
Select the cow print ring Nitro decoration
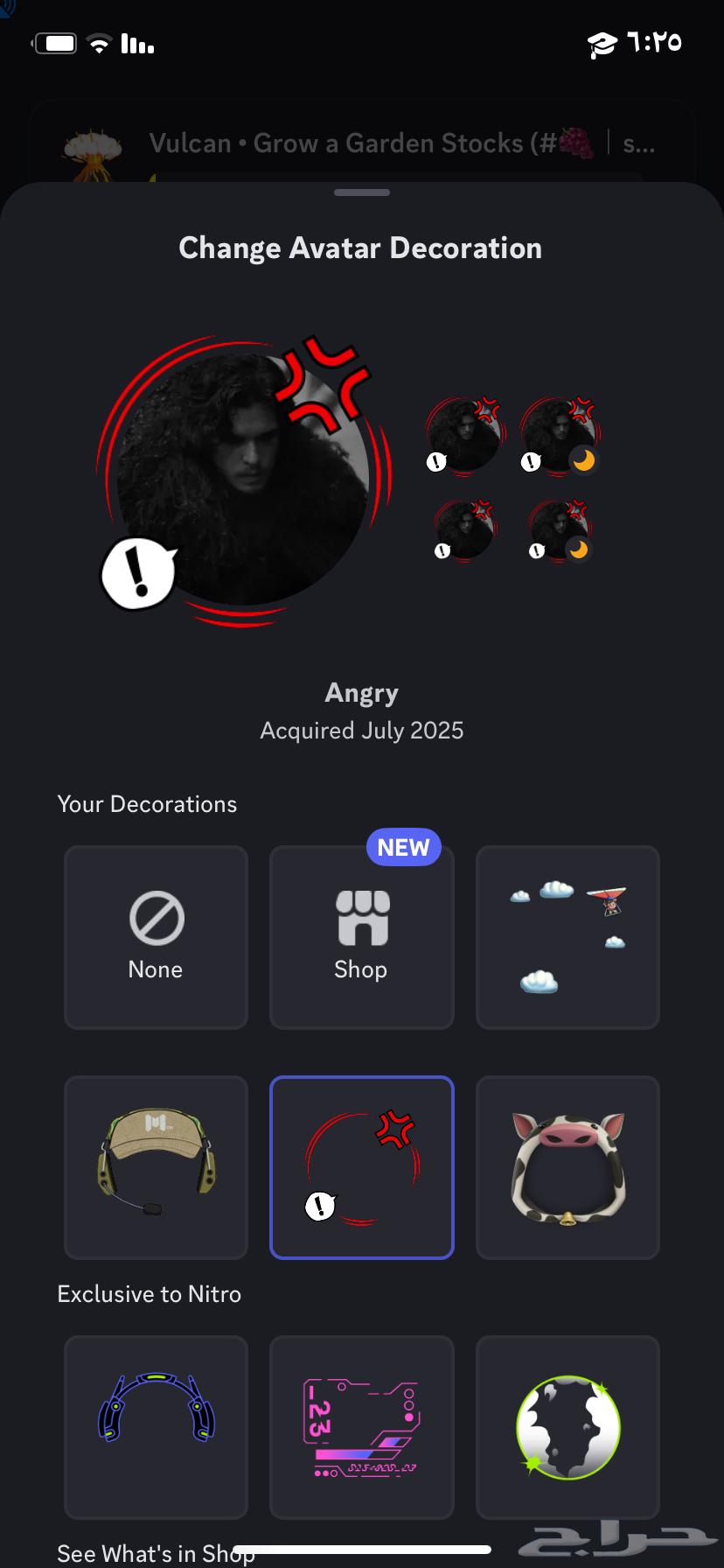tap(567, 1426)
